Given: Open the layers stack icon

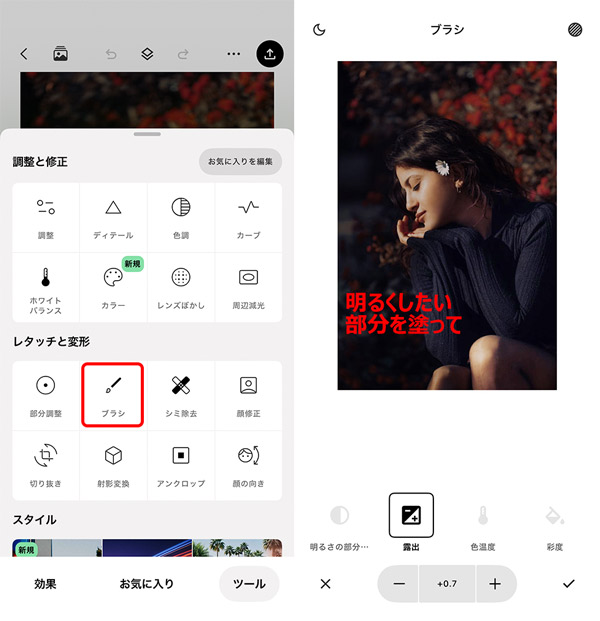Looking at the screenshot, I should pos(147,54).
